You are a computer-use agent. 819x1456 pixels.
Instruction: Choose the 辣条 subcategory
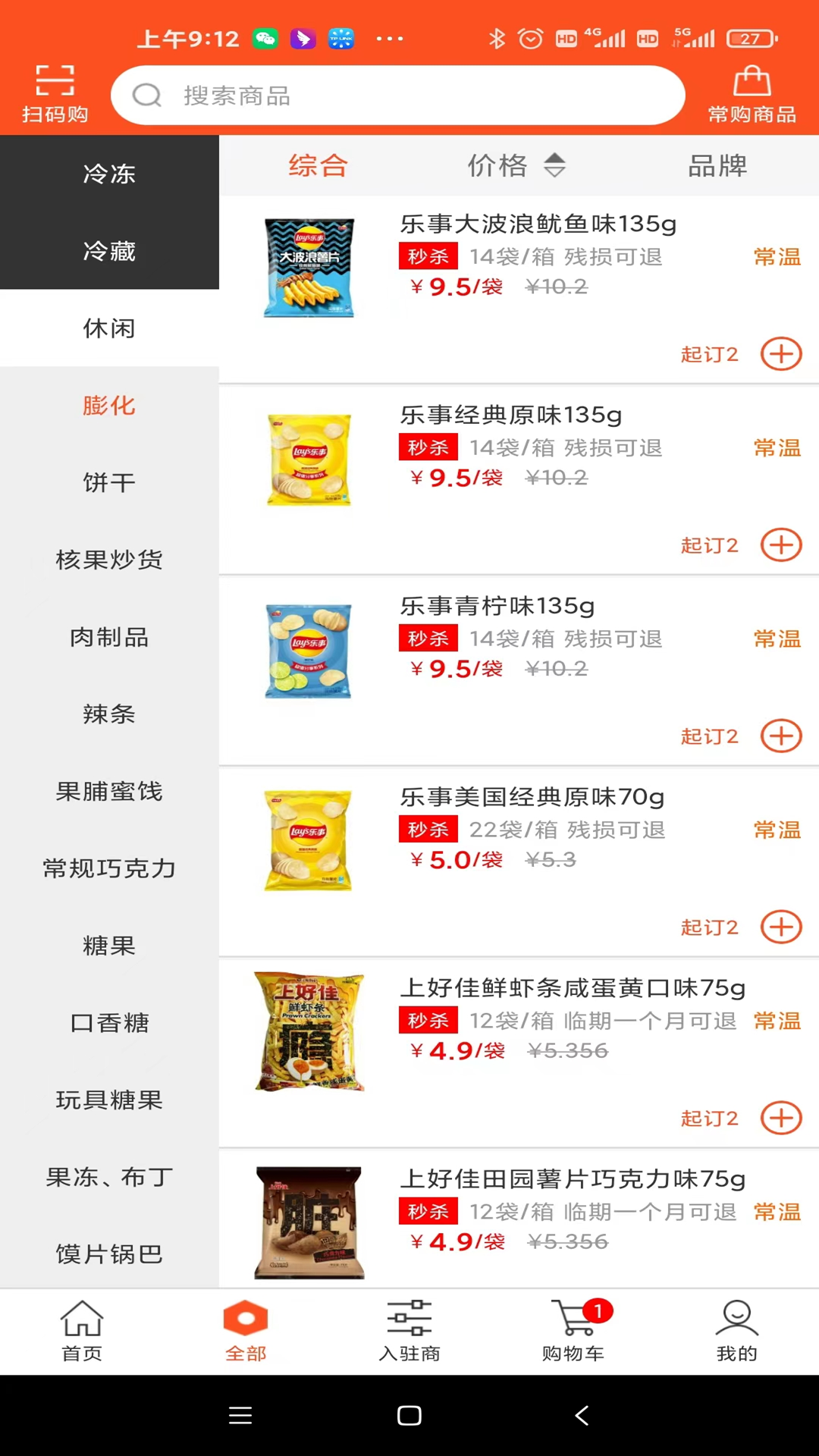[x=109, y=714]
